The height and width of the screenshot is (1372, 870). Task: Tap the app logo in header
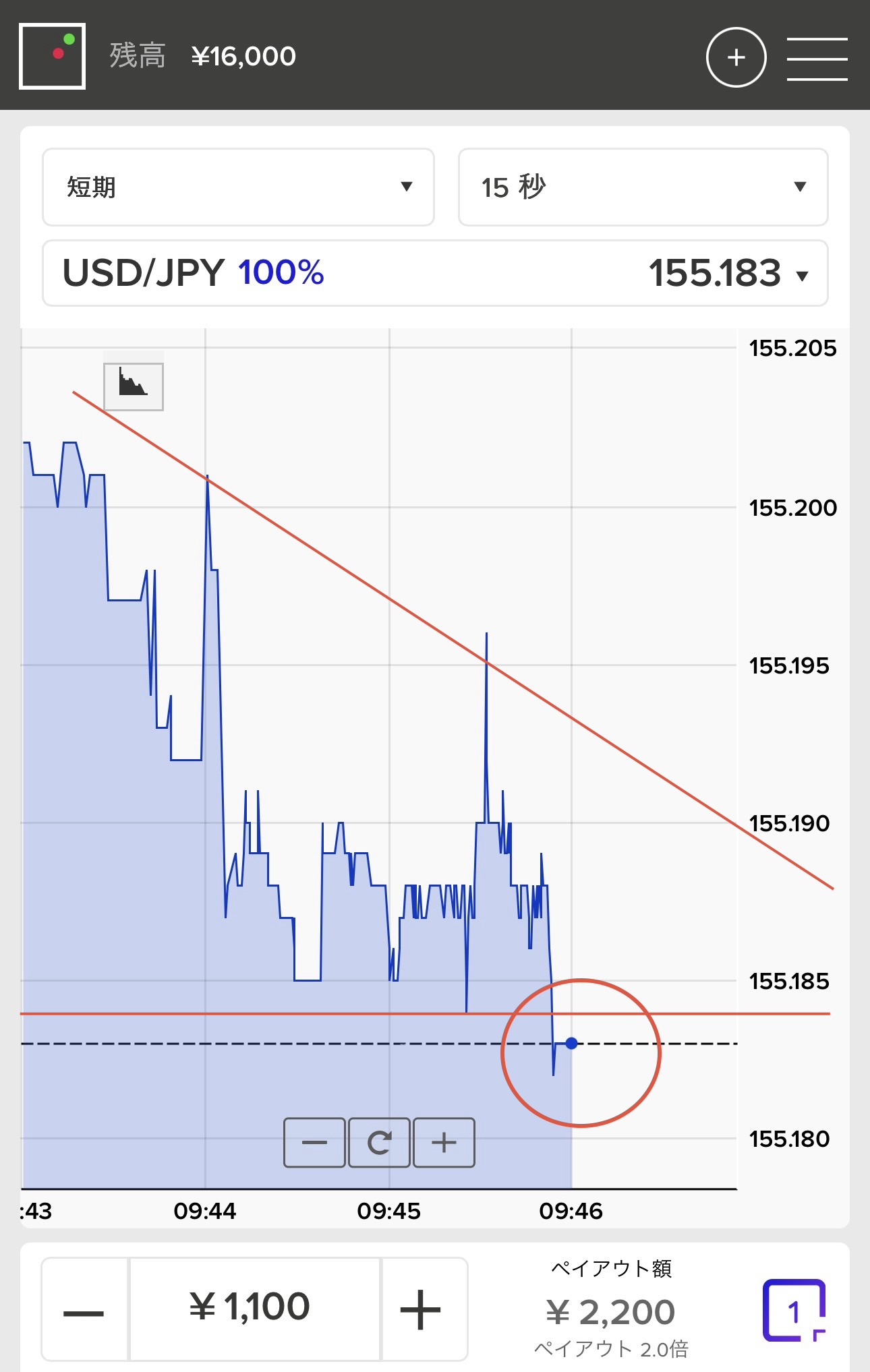53,56
